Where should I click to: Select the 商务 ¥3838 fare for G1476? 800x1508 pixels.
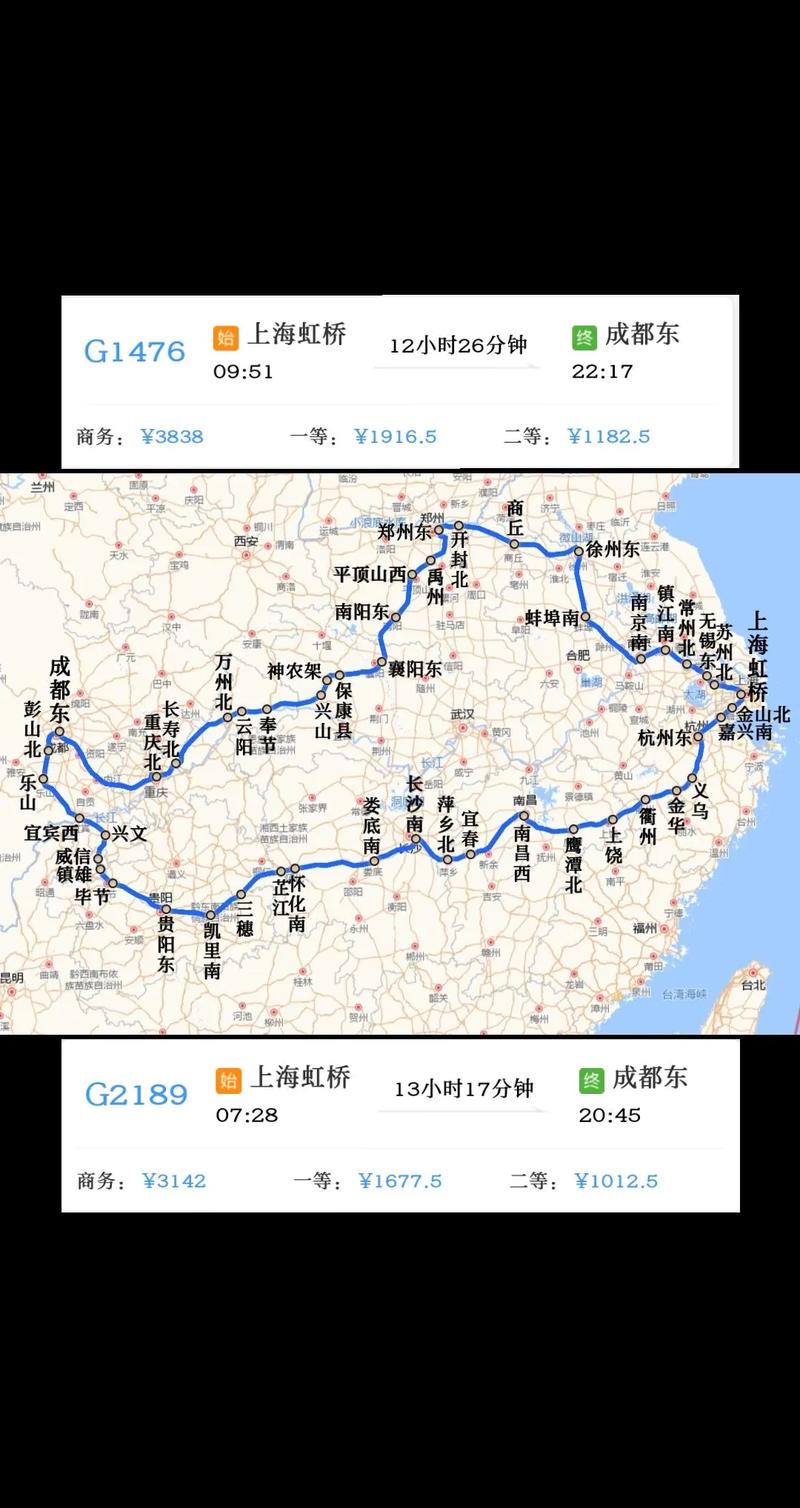(140, 436)
